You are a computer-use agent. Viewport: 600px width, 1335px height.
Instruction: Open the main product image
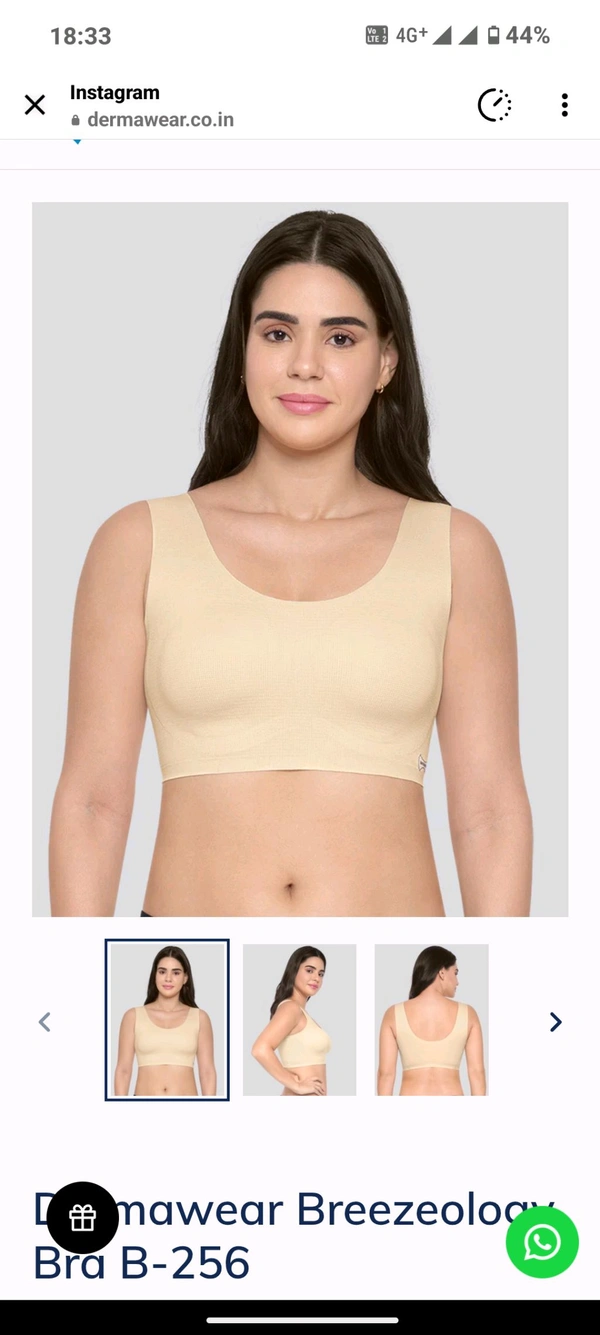click(300, 559)
